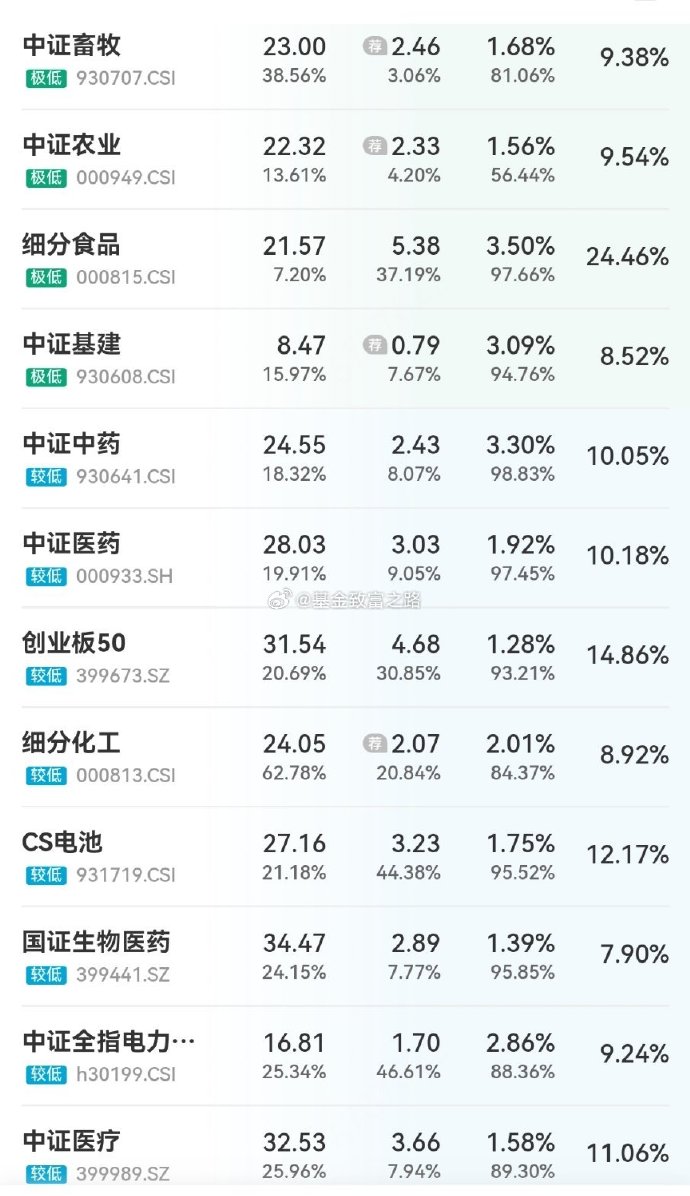
Task: View details for 细分食品
Action: [72, 245]
